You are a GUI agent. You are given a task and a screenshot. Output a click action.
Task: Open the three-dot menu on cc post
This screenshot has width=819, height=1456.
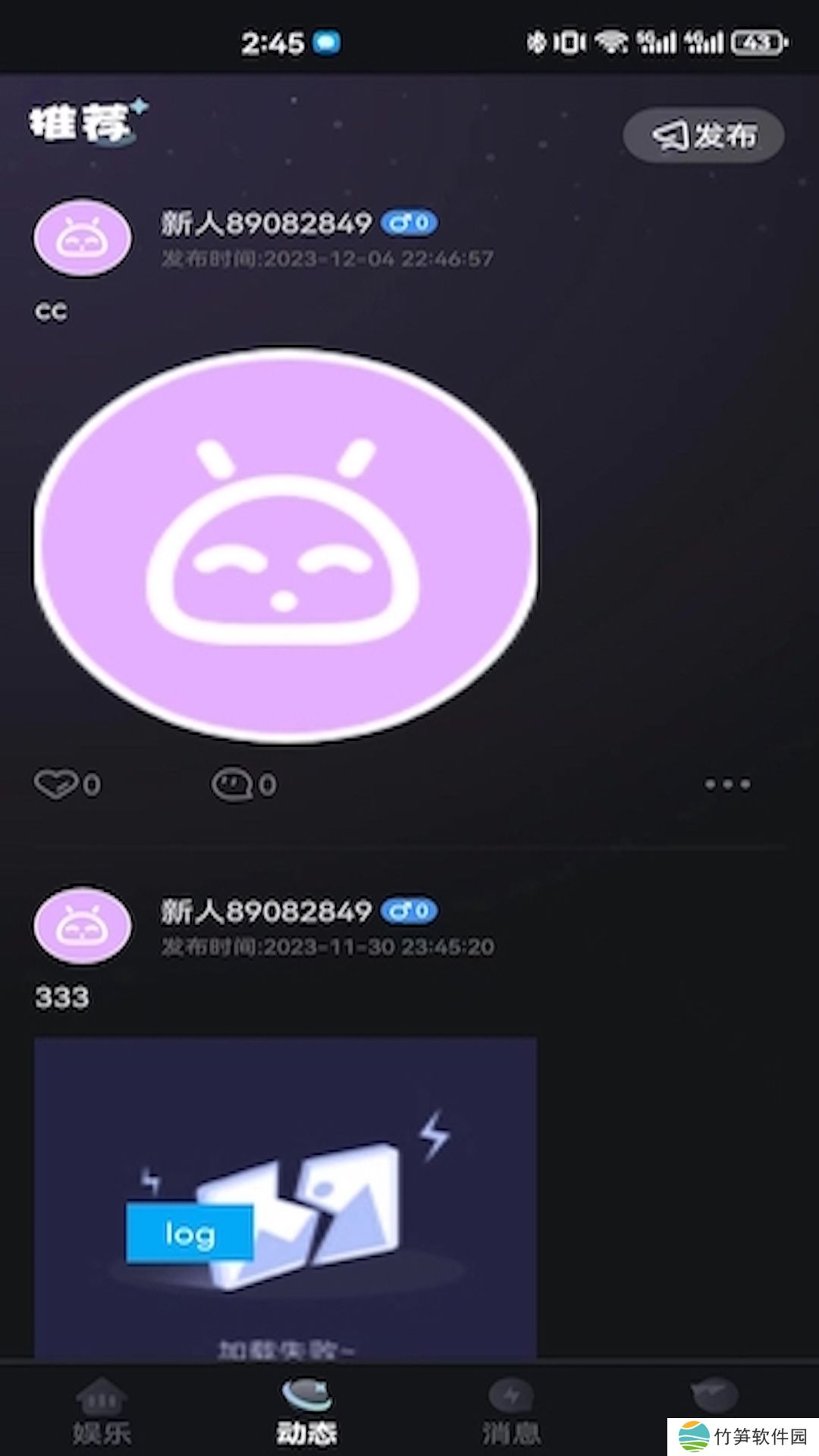(x=726, y=784)
